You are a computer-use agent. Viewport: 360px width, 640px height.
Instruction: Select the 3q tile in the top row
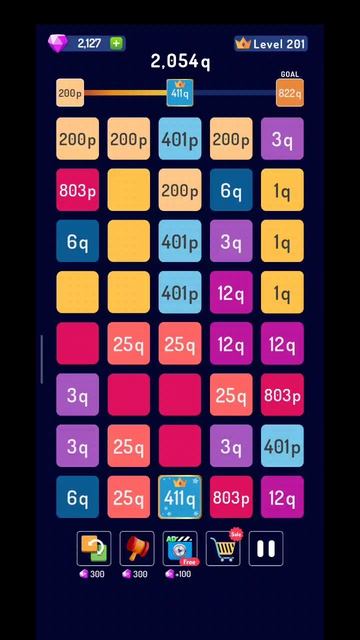[x=282, y=139]
